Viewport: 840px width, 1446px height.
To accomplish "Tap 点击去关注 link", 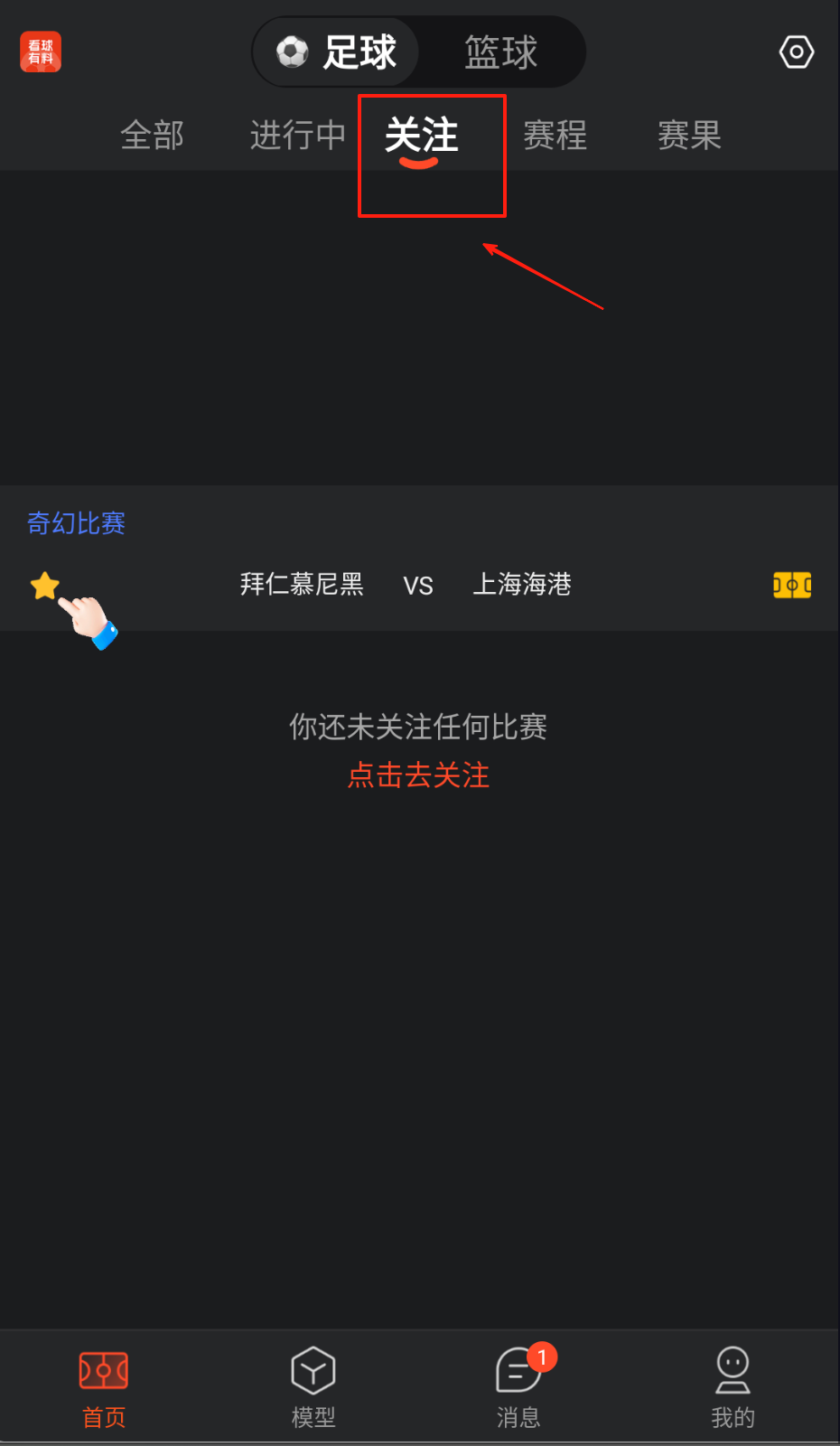I will pos(418,775).
